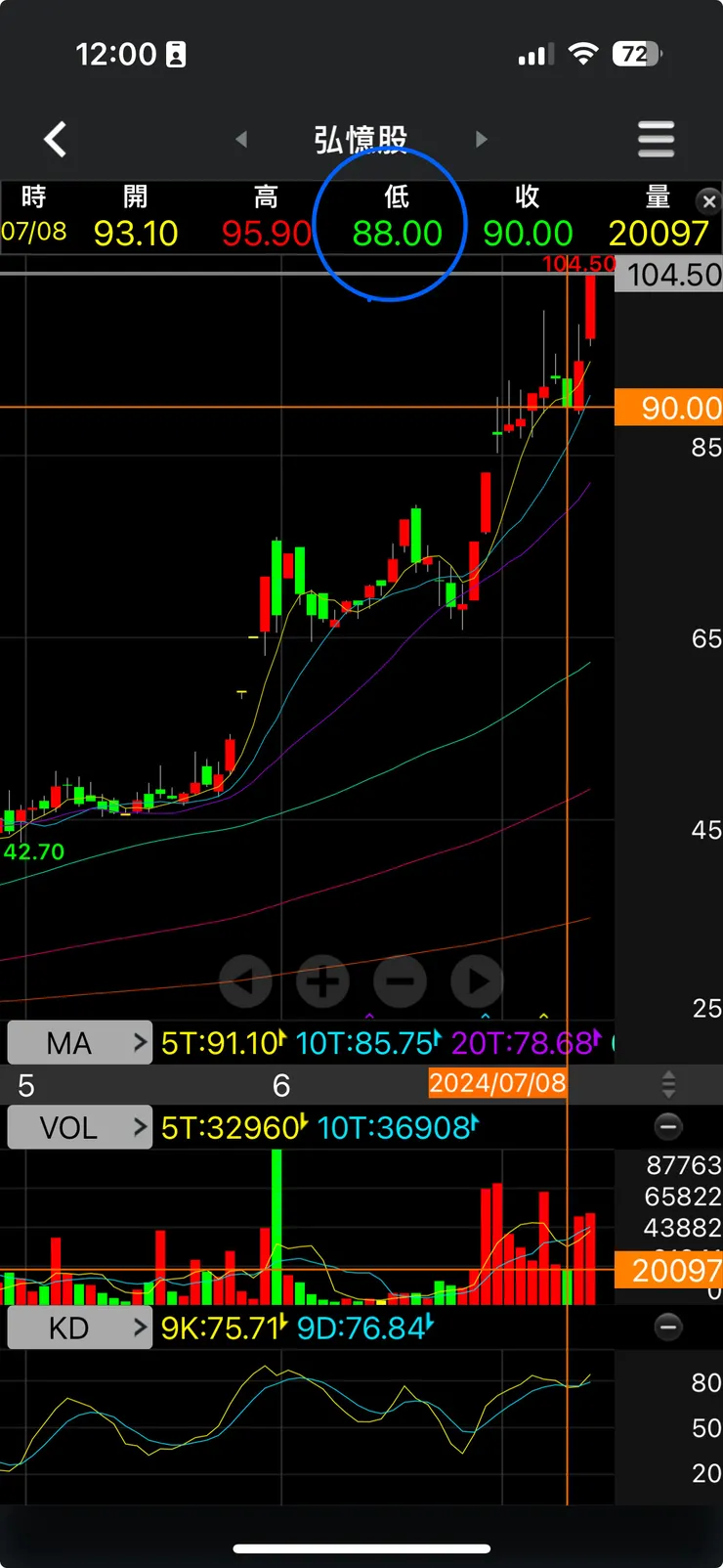Open the hamburger menu
Image resolution: width=723 pixels, height=1568 pixels.
coord(656,140)
